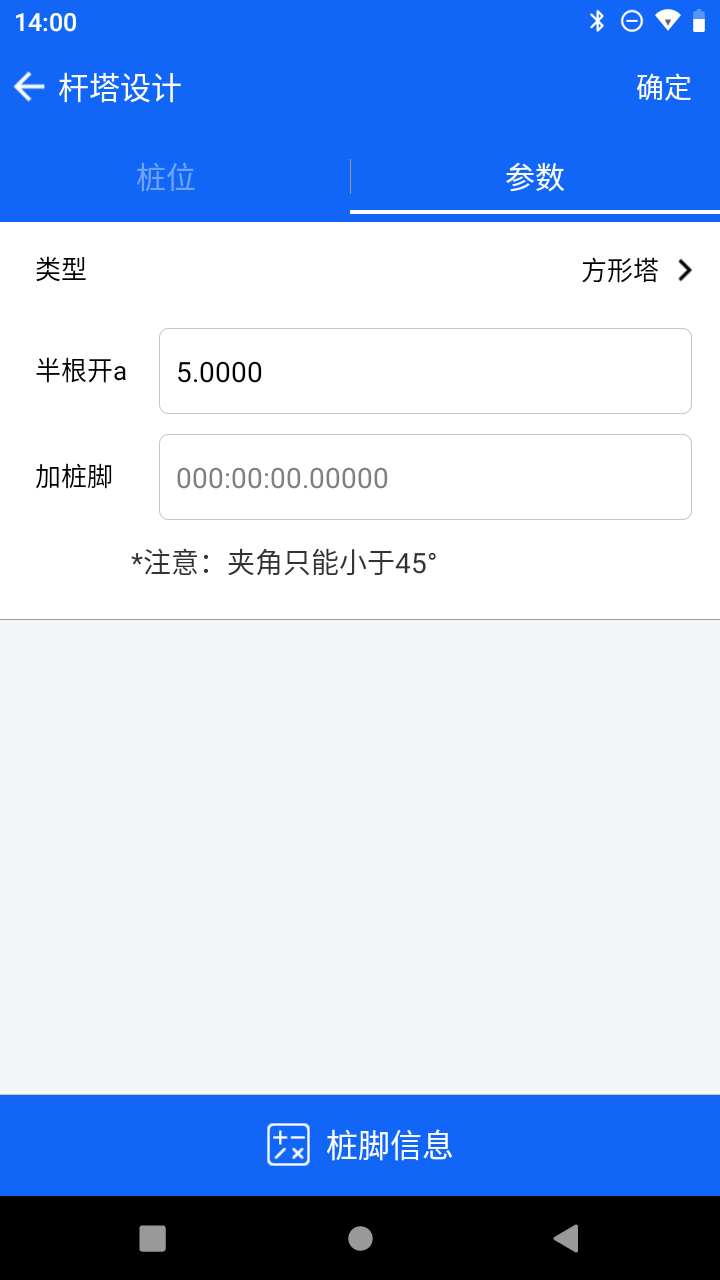Image resolution: width=720 pixels, height=1280 pixels.
Task: Open recent apps via the square button
Action: [152, 1238]
